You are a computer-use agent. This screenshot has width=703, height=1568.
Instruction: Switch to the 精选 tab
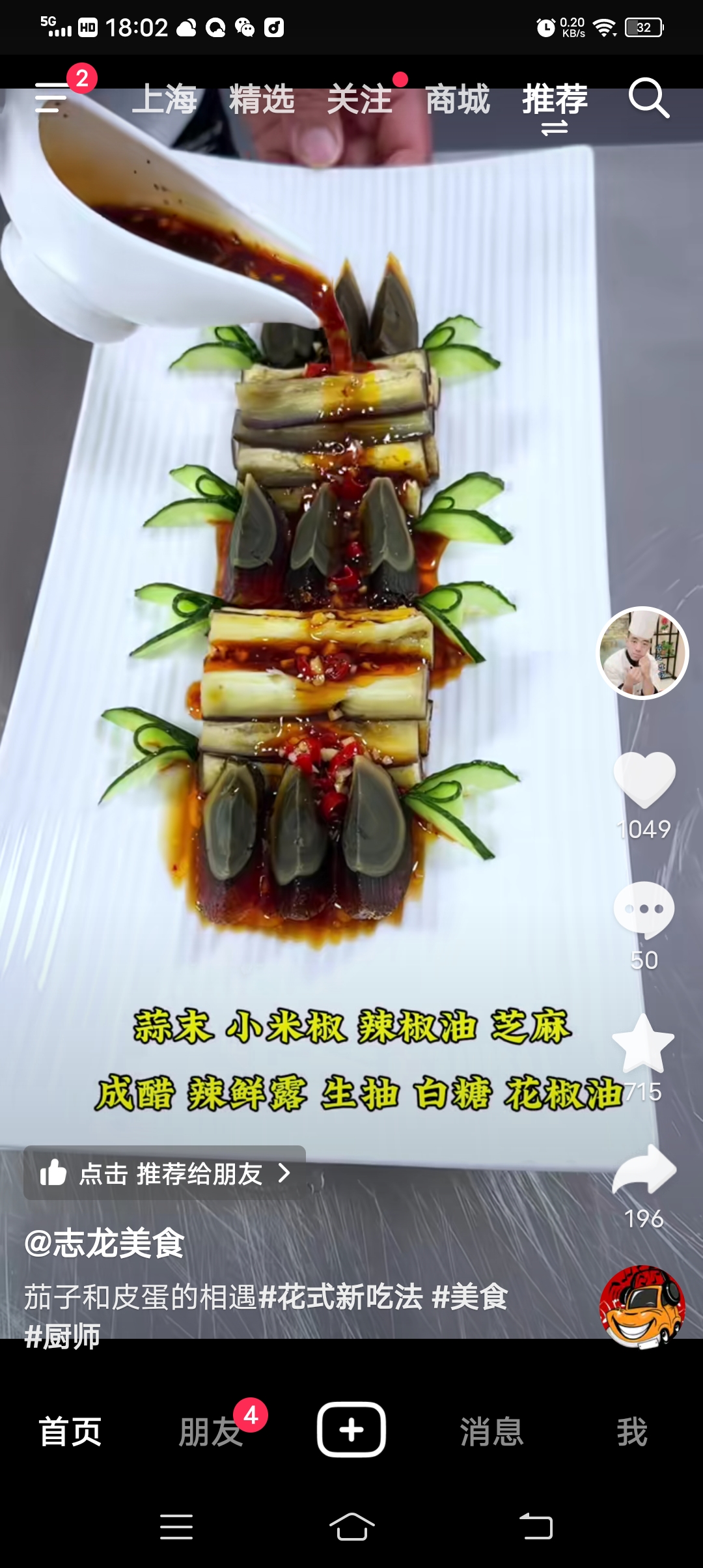pos(262,100)
